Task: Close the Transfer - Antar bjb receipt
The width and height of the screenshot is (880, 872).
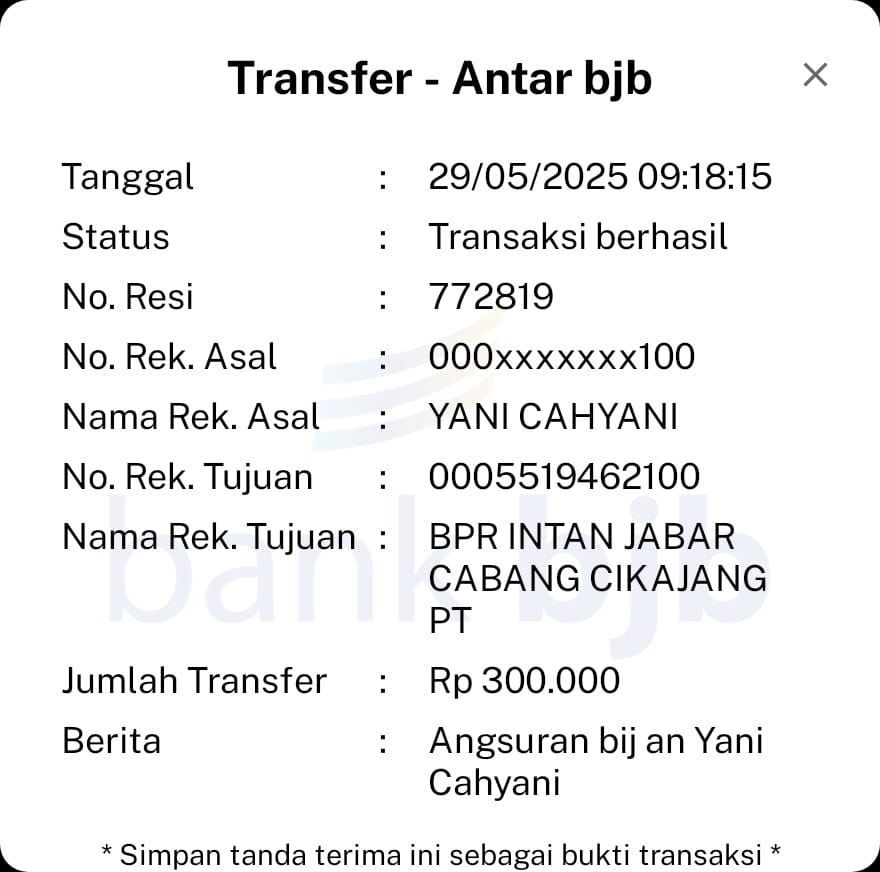Action: (x=815, y=75)
